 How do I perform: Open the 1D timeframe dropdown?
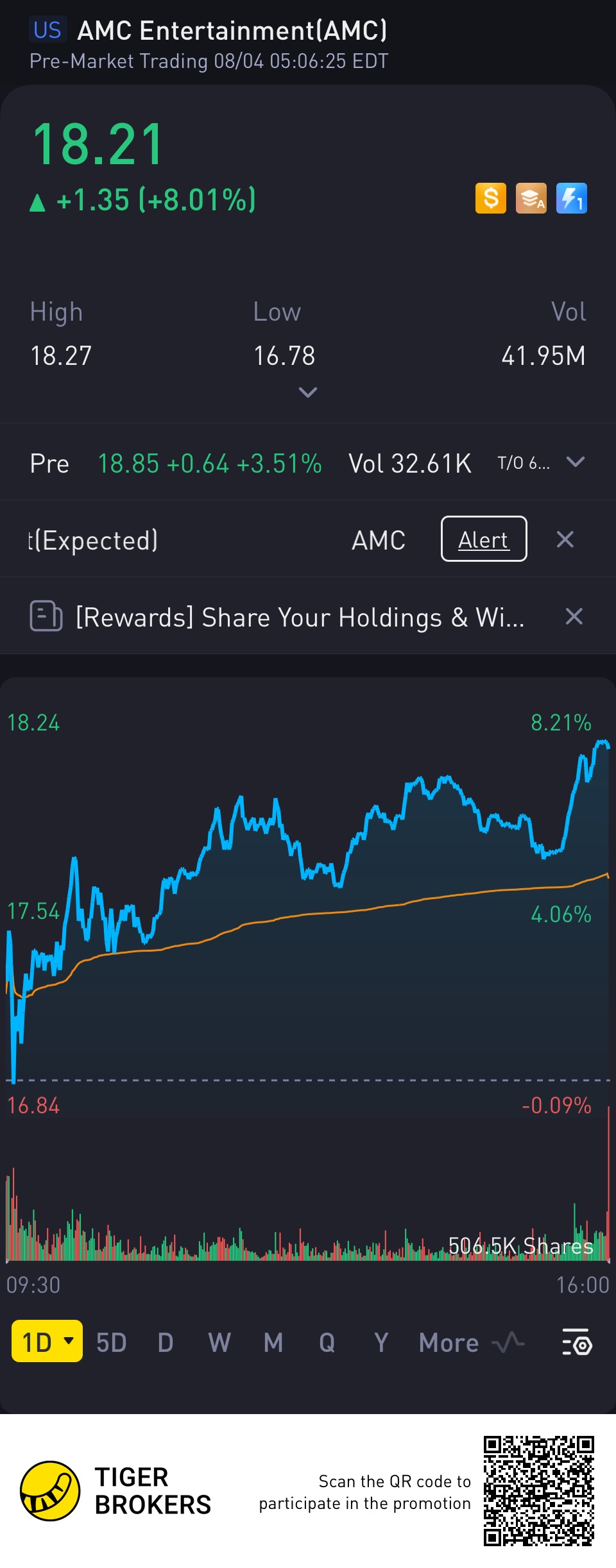coord(47,1342)
